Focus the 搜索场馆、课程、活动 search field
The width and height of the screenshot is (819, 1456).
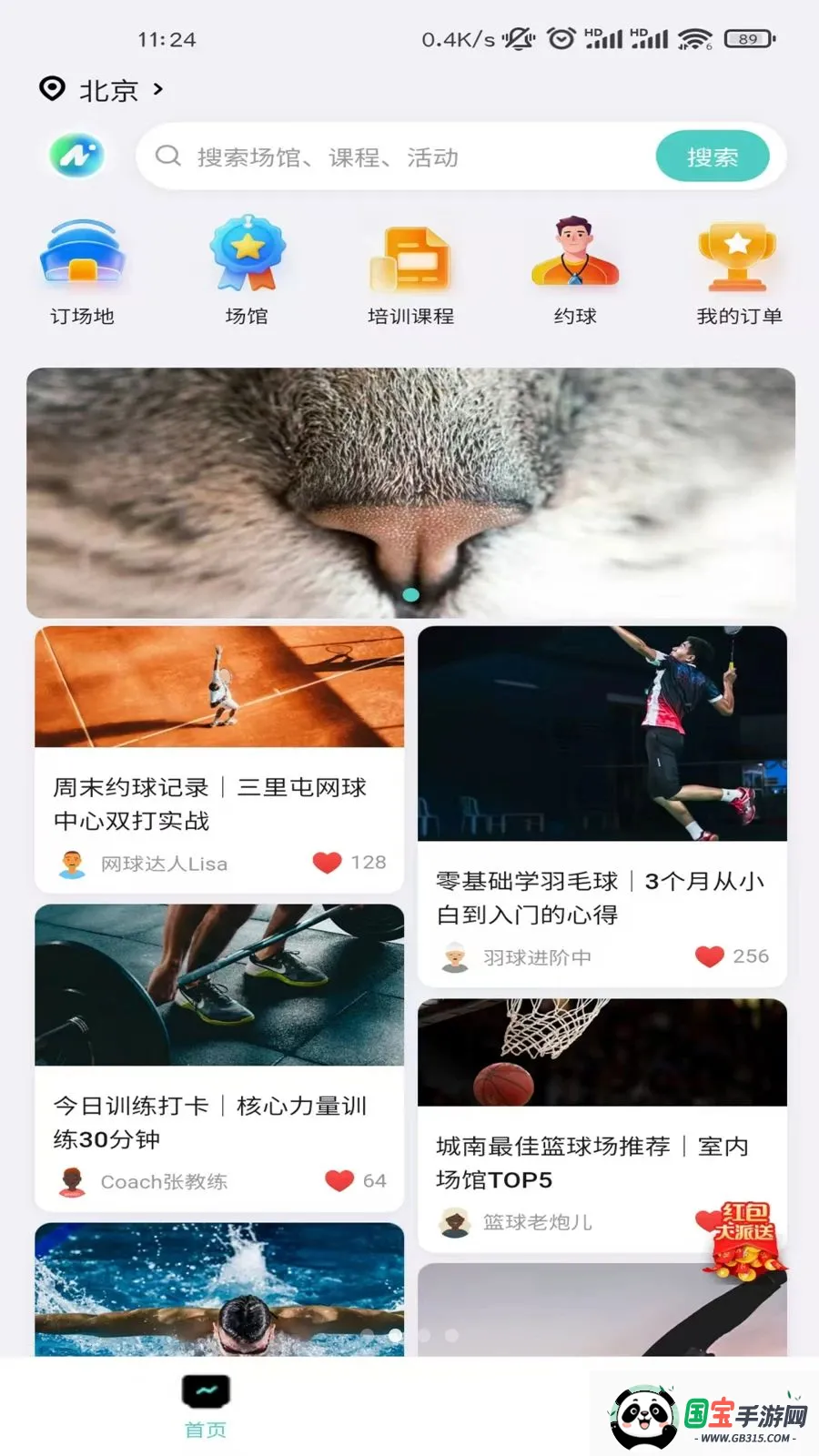(400, 157)
